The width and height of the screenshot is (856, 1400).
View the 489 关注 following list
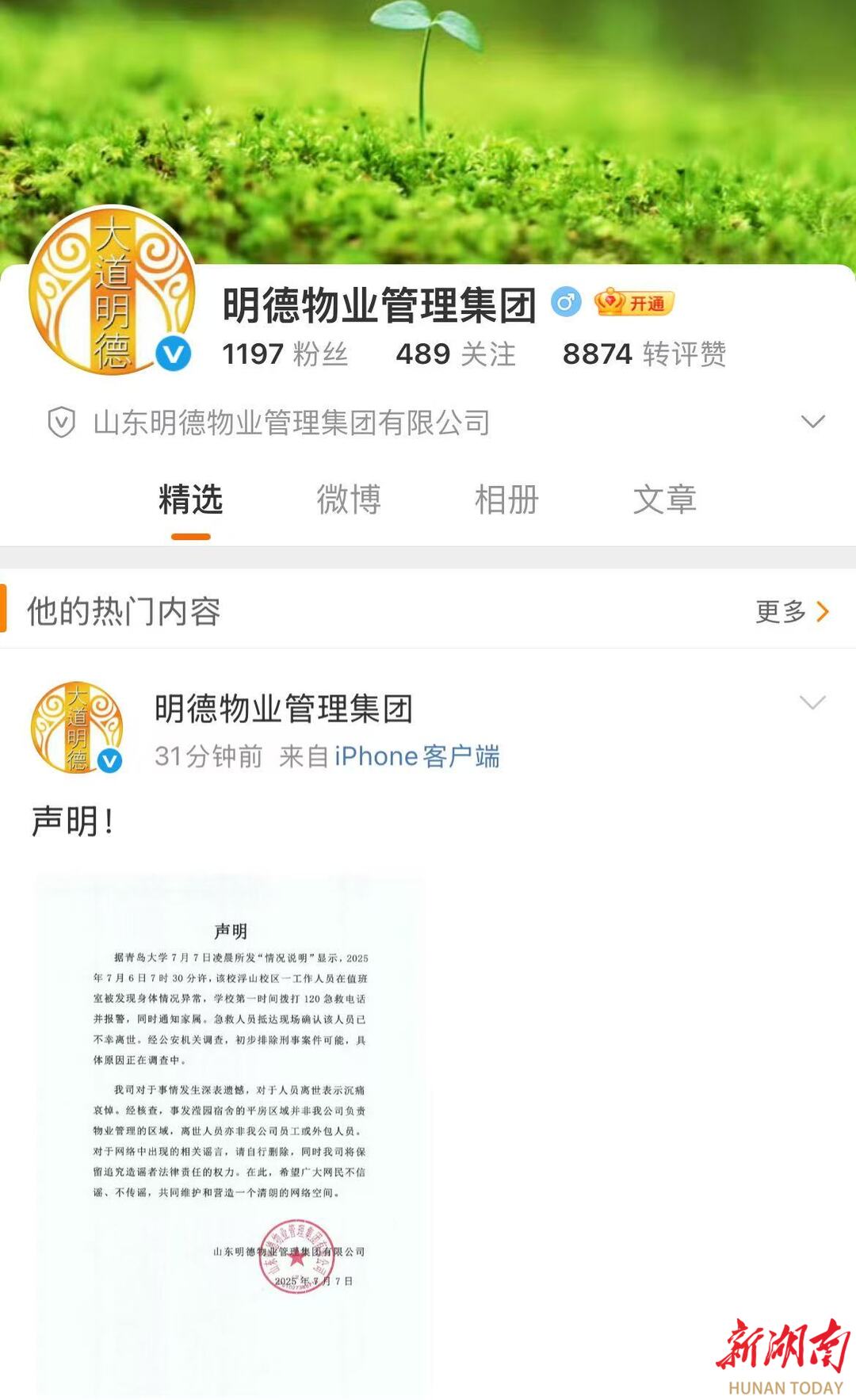pyautogui.click(x=456, y=354)
